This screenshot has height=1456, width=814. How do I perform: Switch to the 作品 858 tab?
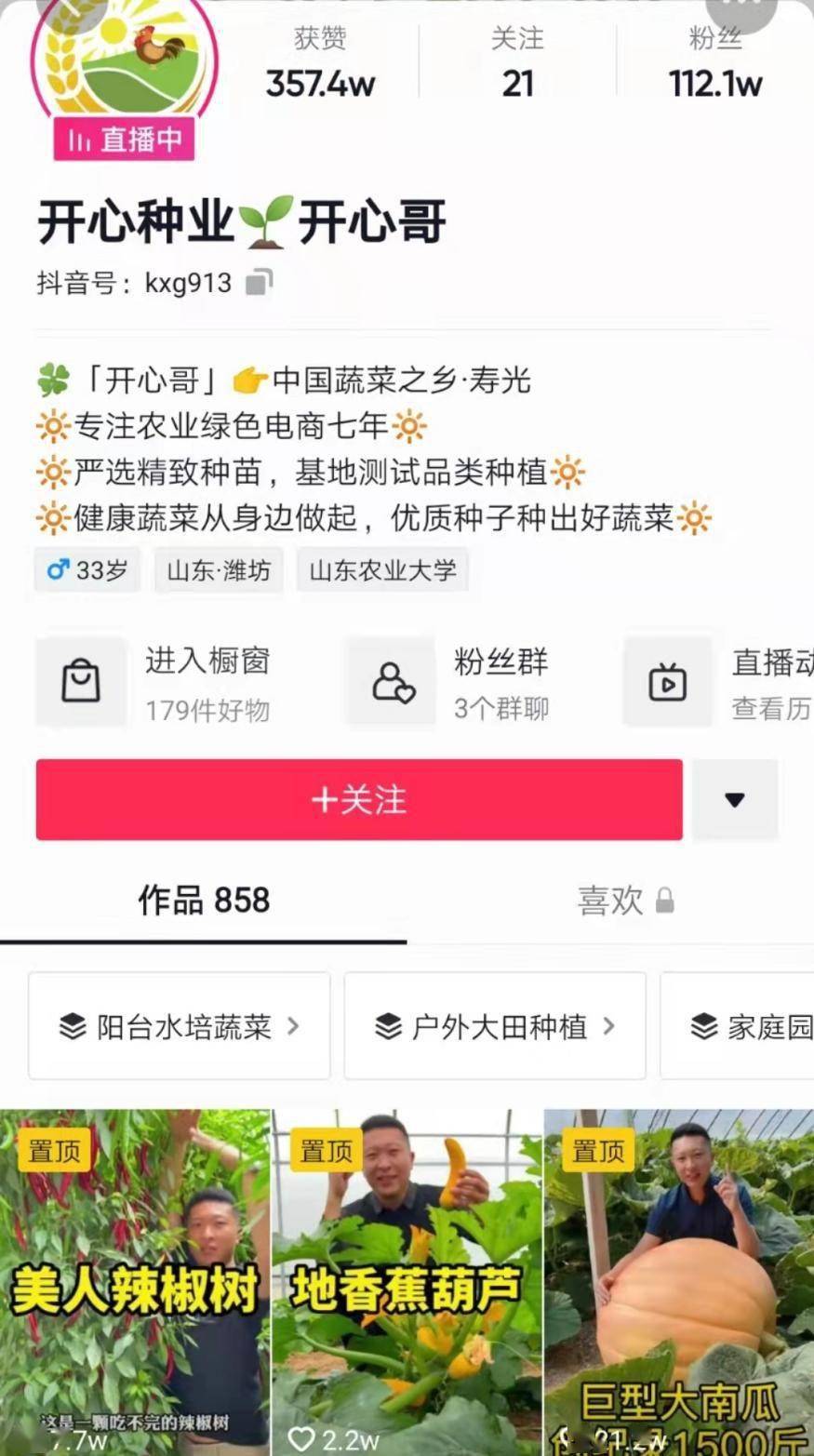[204, 901]
